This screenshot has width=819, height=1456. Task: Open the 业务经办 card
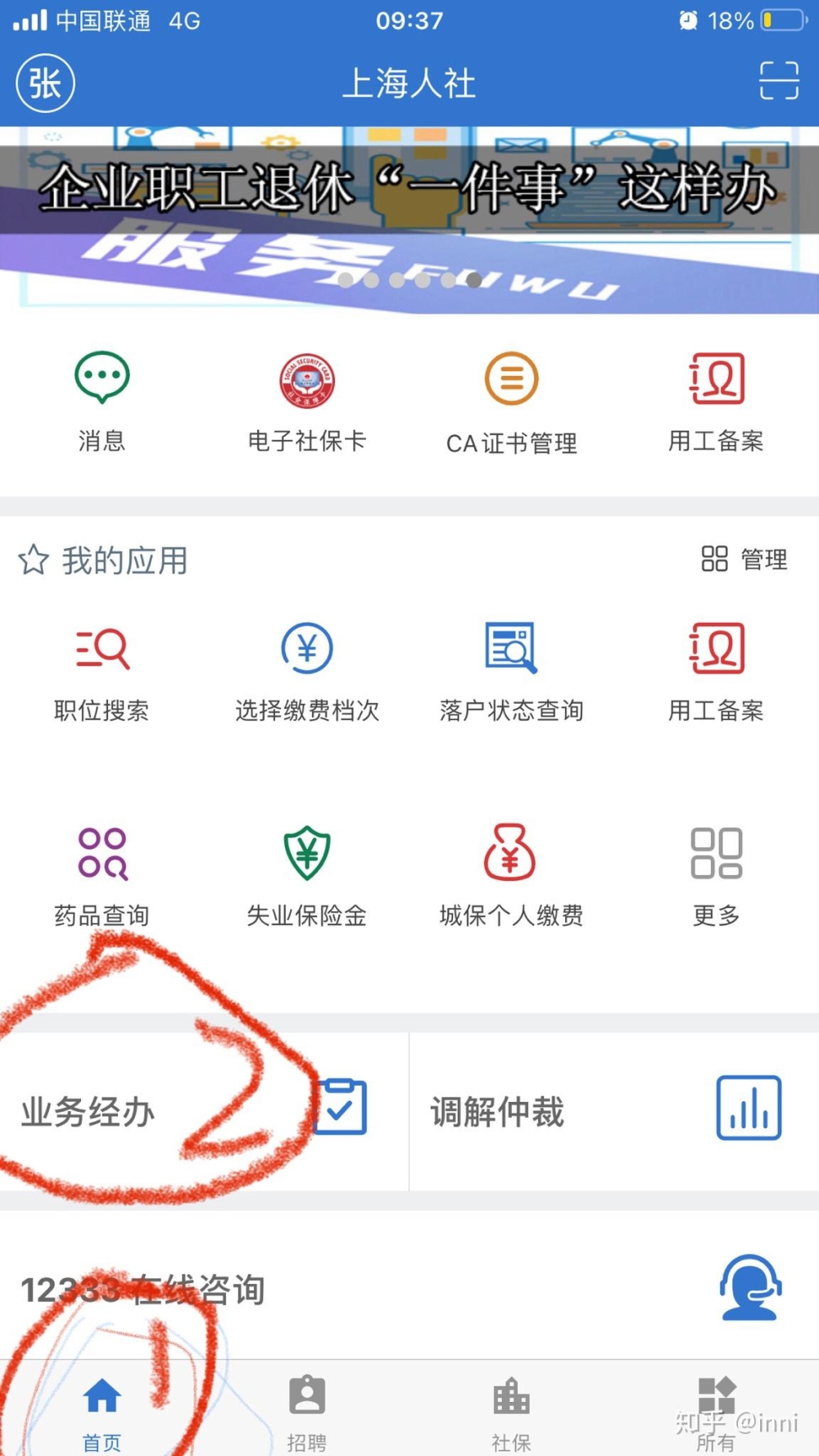(x=204, y=1111)
